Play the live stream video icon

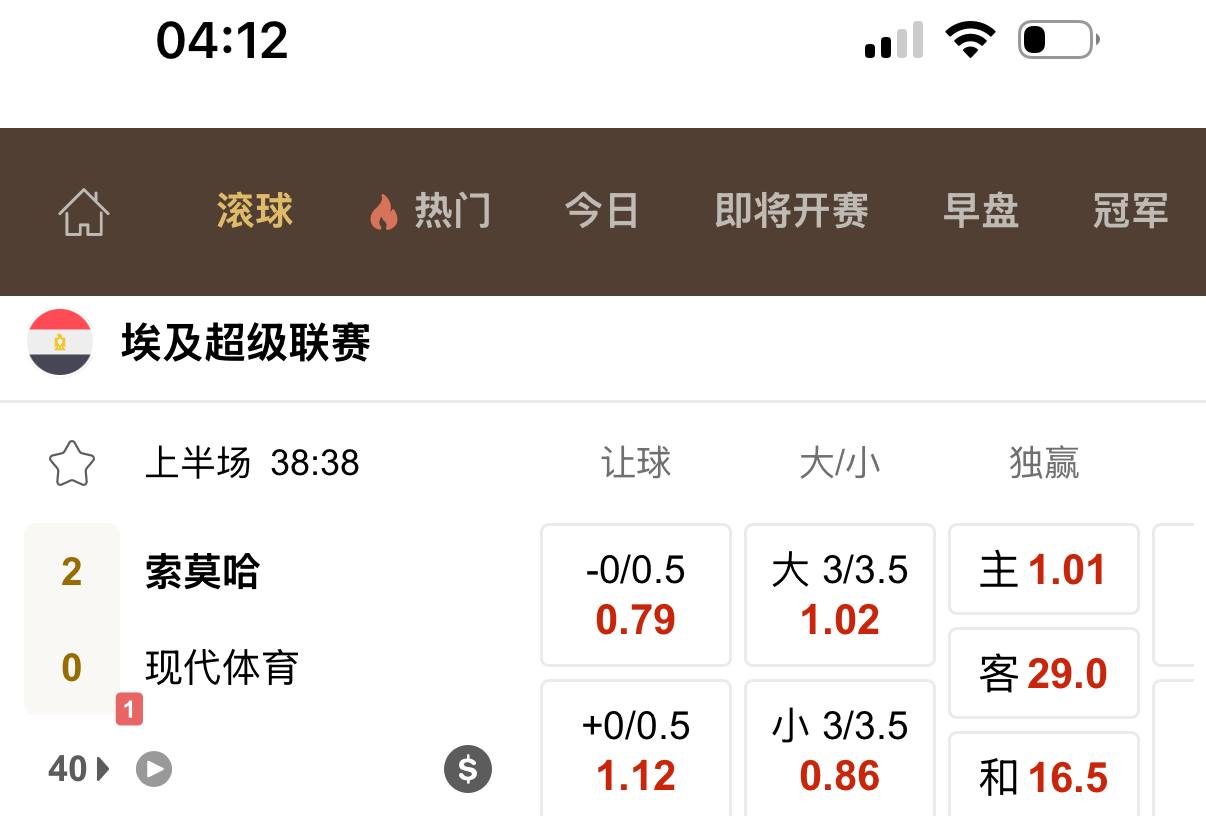(x=154, y=769)
